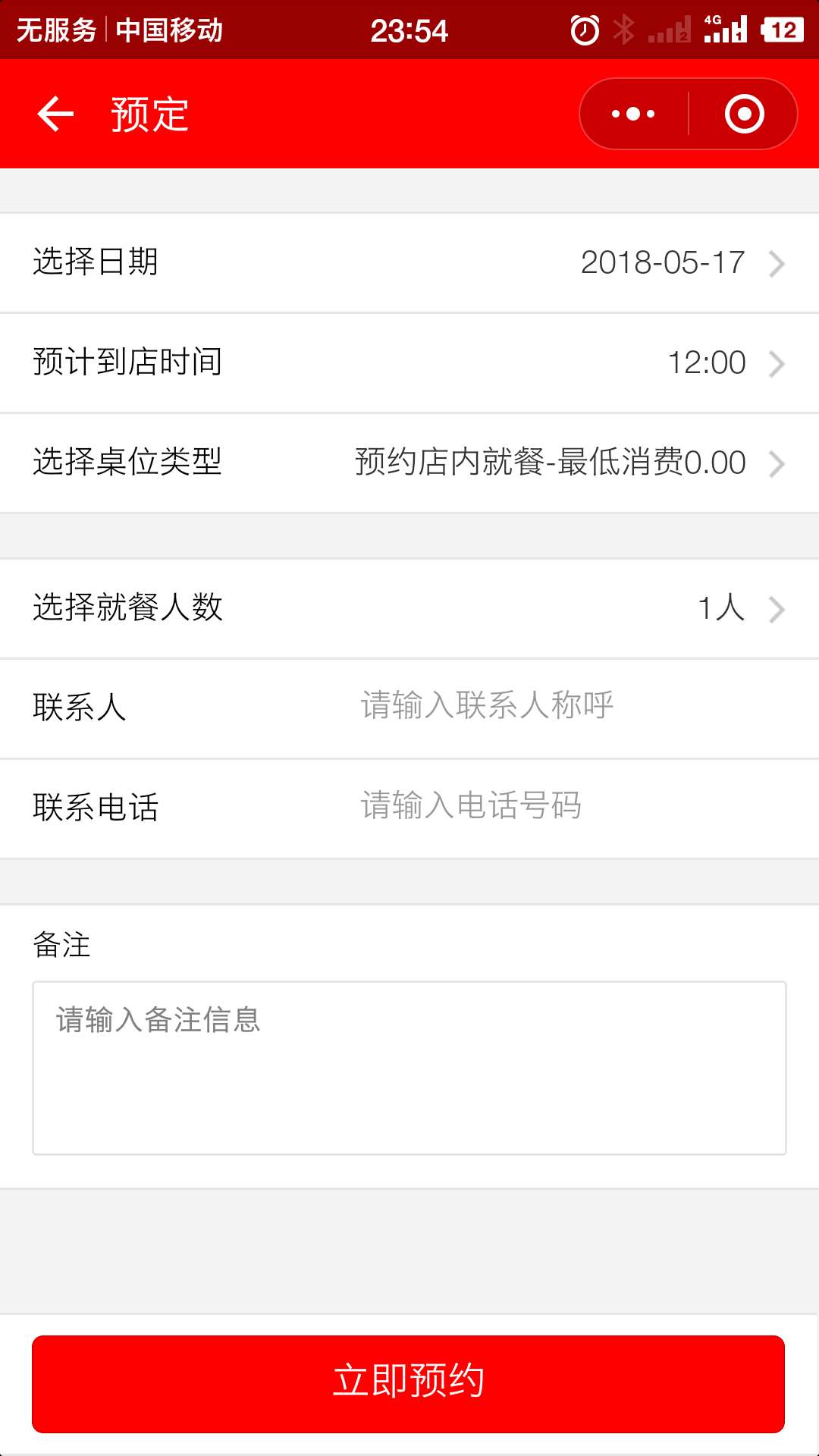This screenshot has width=819, height=1456.
Task: Open the mini-program more options menu
Action: [x=634, y=115]
